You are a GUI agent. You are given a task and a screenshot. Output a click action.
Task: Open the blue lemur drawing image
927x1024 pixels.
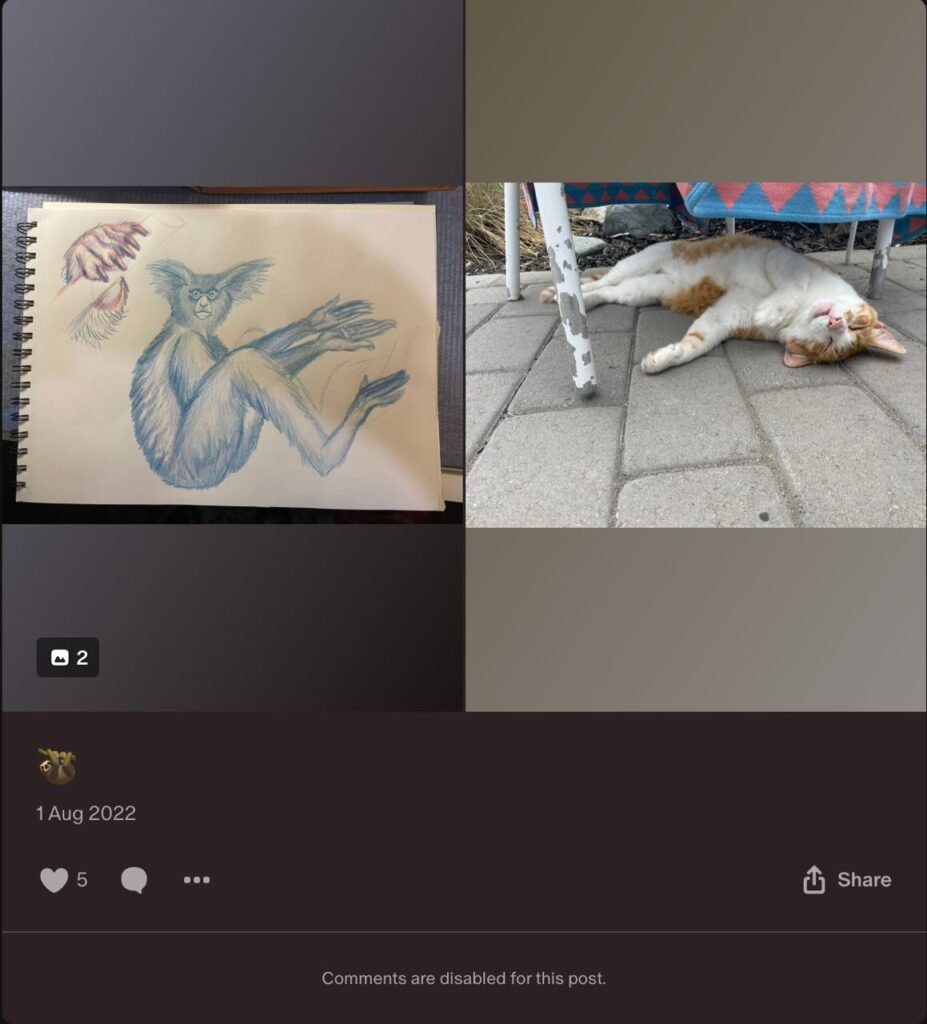232,355
